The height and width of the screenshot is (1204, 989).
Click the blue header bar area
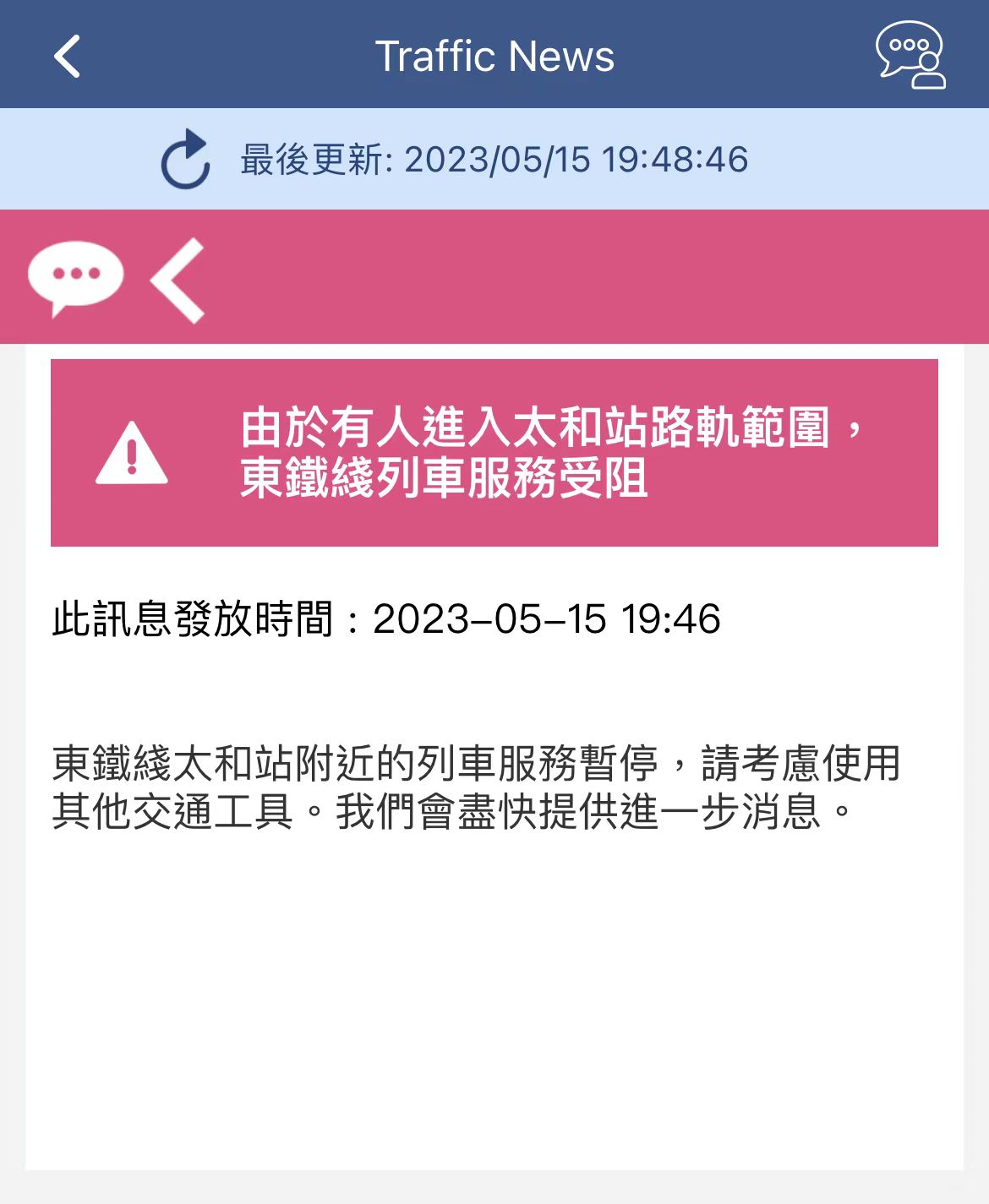click(x=494, y=56)
